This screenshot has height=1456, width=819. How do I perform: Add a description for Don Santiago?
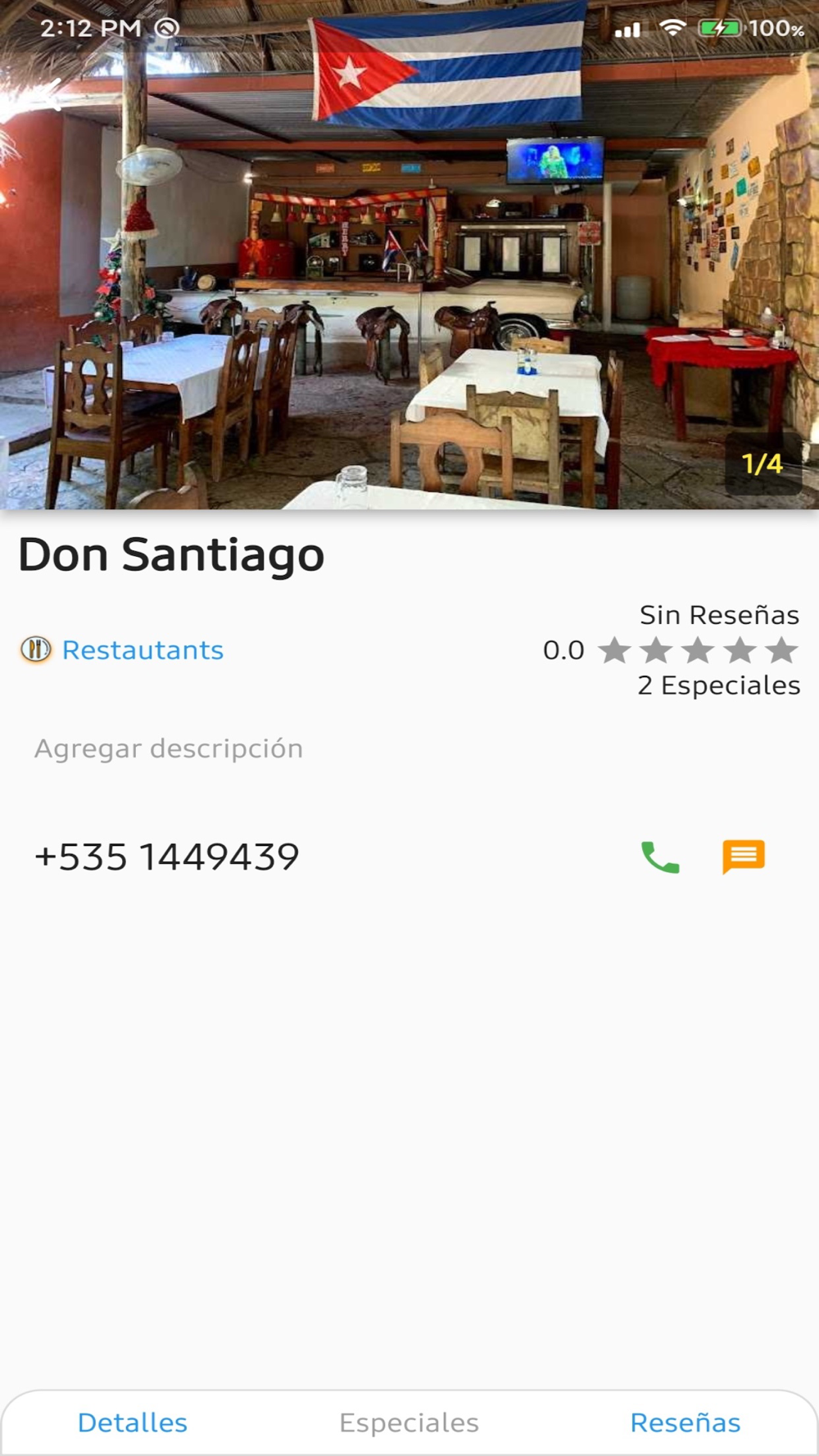click(168, 748)
